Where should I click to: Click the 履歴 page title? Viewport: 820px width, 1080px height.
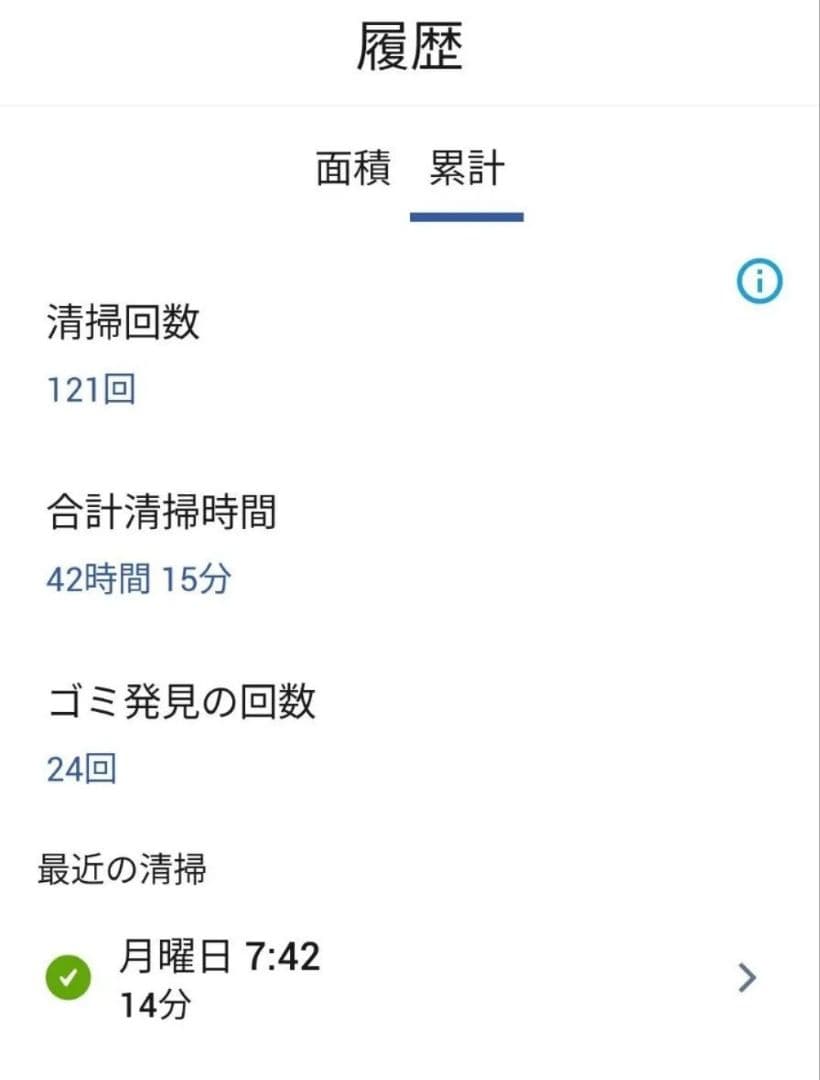point(410,45)
